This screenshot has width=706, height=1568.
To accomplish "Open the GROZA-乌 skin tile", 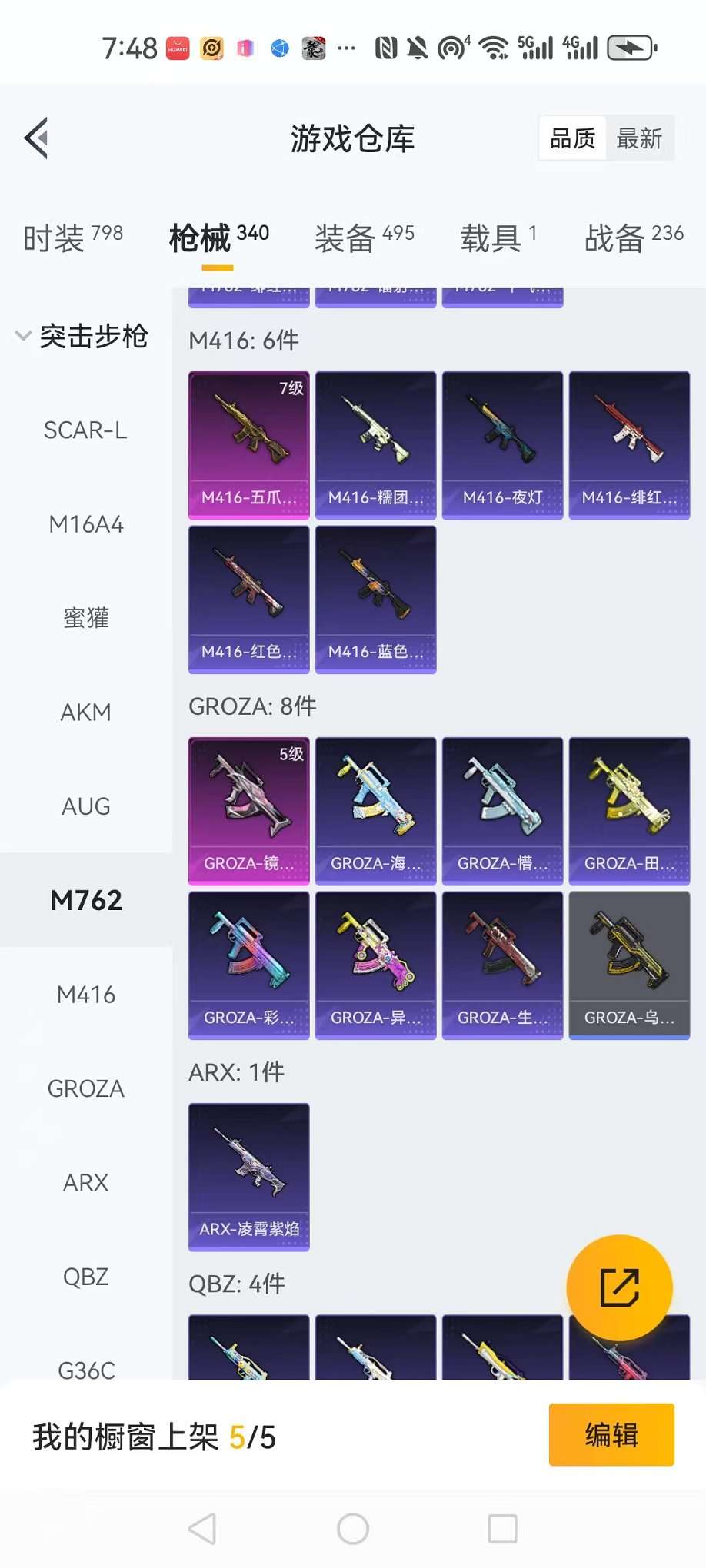I will pyautogui.click(x=629, y=965).
